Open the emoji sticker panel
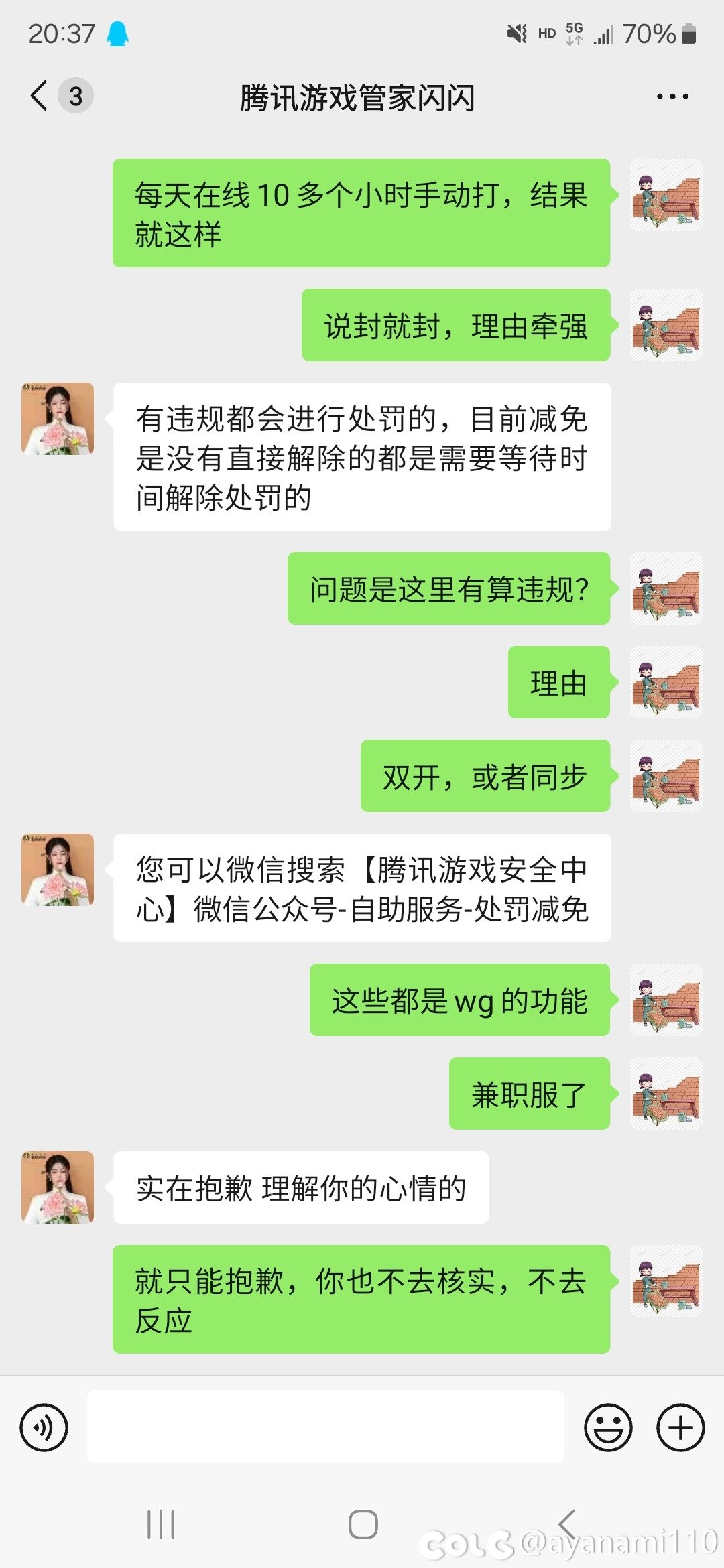724x1568 pixels. point(609,1427)
